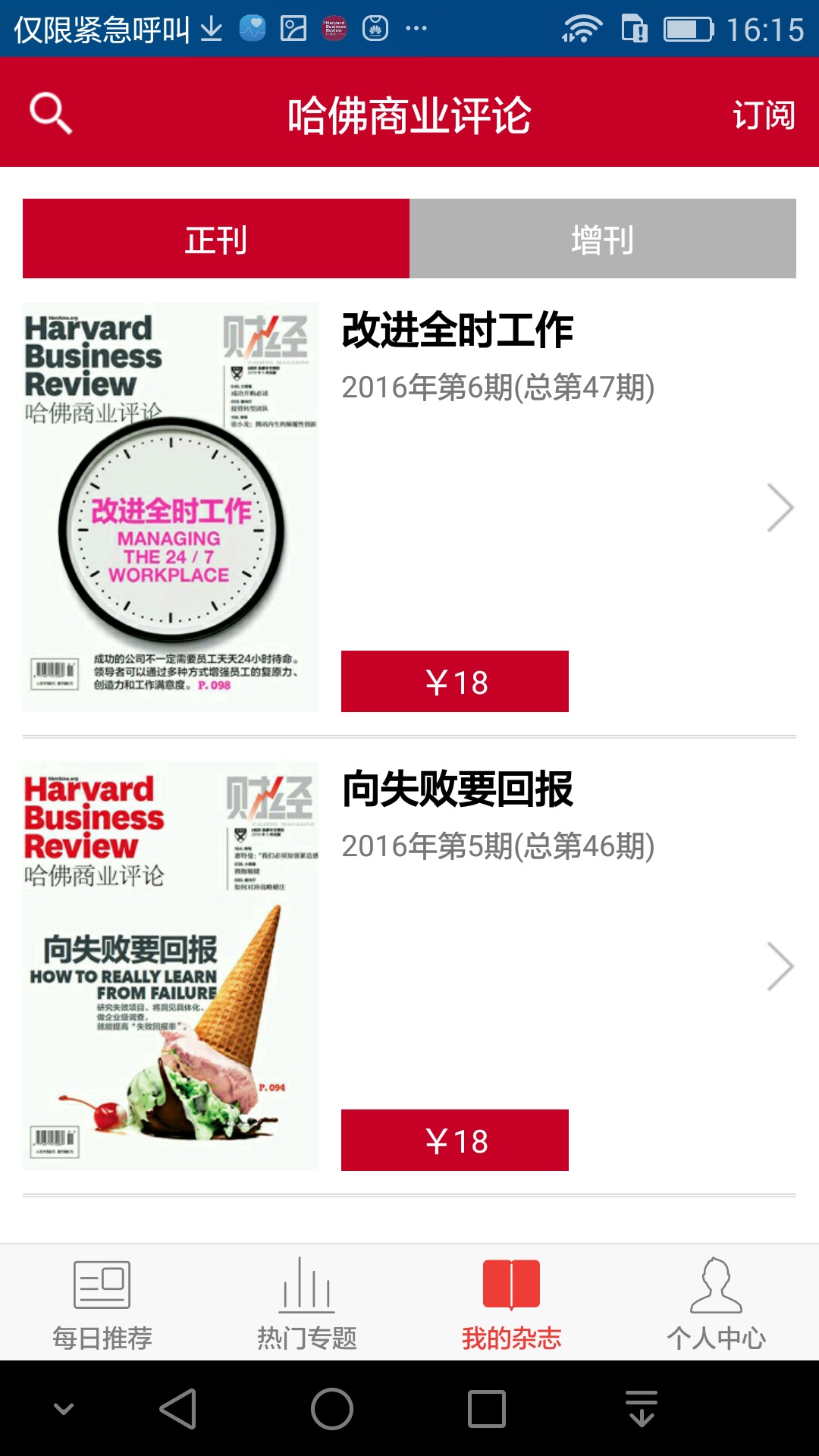819x1456 pixels.
Task: Purchase 向失败要回报 for ¥18
Action: pos(454,1139)
